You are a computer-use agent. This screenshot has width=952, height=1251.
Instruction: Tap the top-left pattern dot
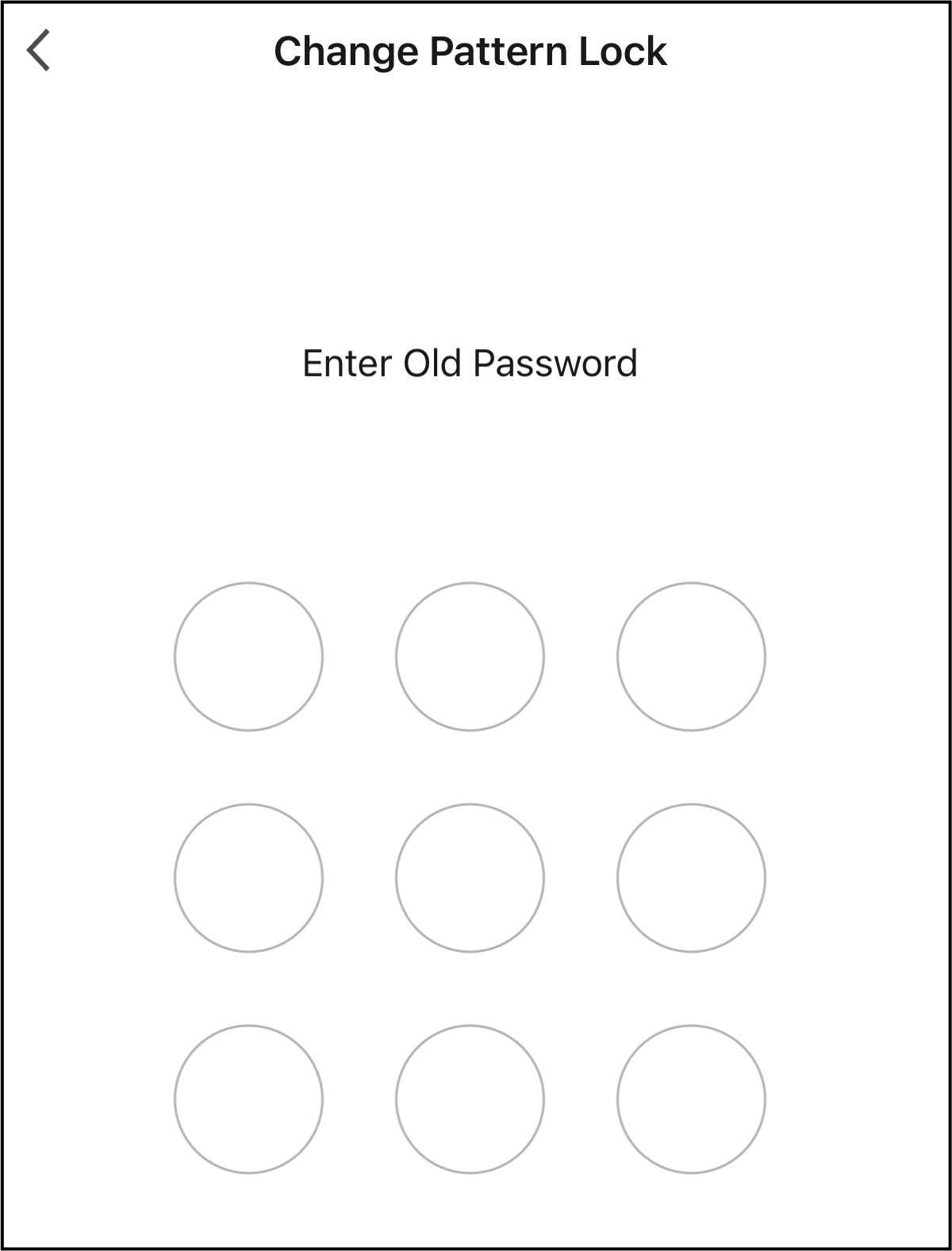coord(248,657)
